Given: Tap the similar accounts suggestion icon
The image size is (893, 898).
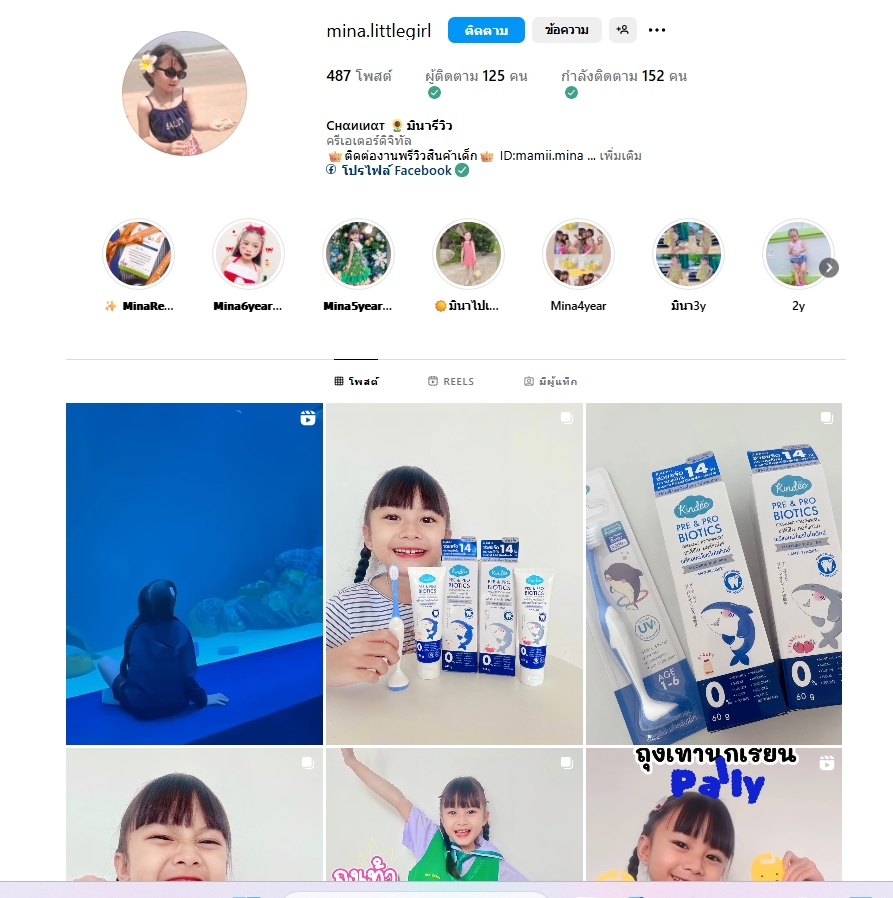Looking at the screenshot, I should [x=622, y=30].
